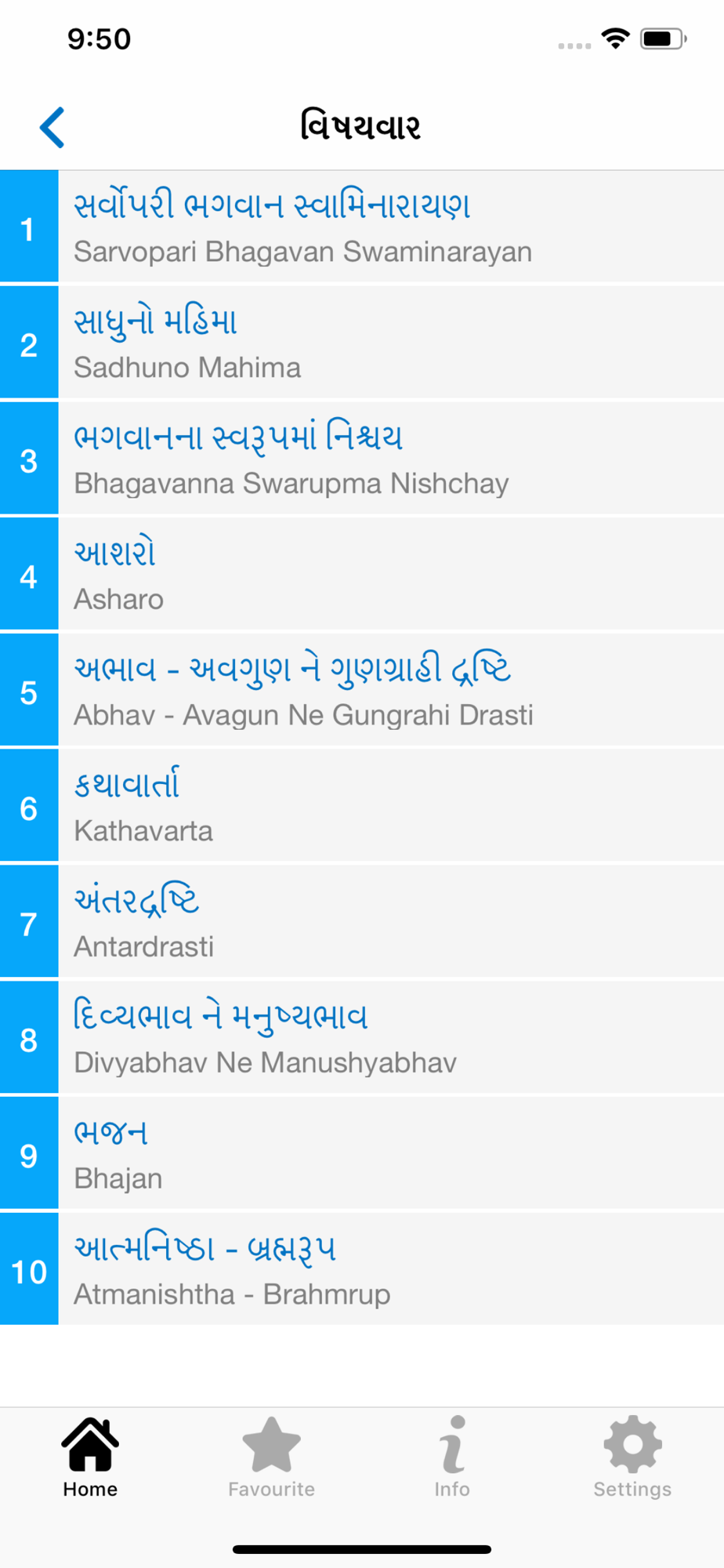Open the Asharo topic
724x1568 pixels.
362,575
